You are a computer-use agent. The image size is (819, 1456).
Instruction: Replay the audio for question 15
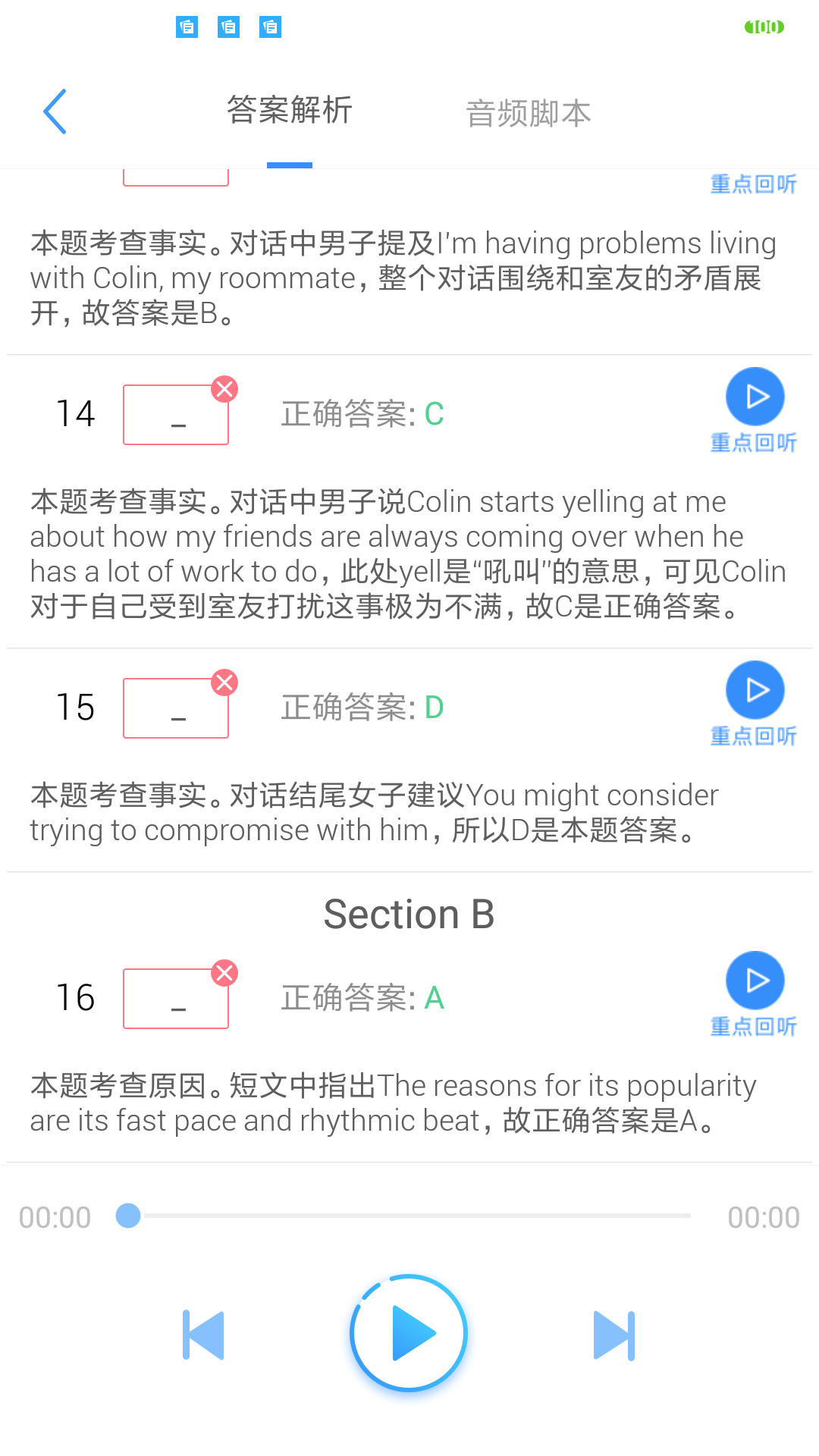[755, 690]
